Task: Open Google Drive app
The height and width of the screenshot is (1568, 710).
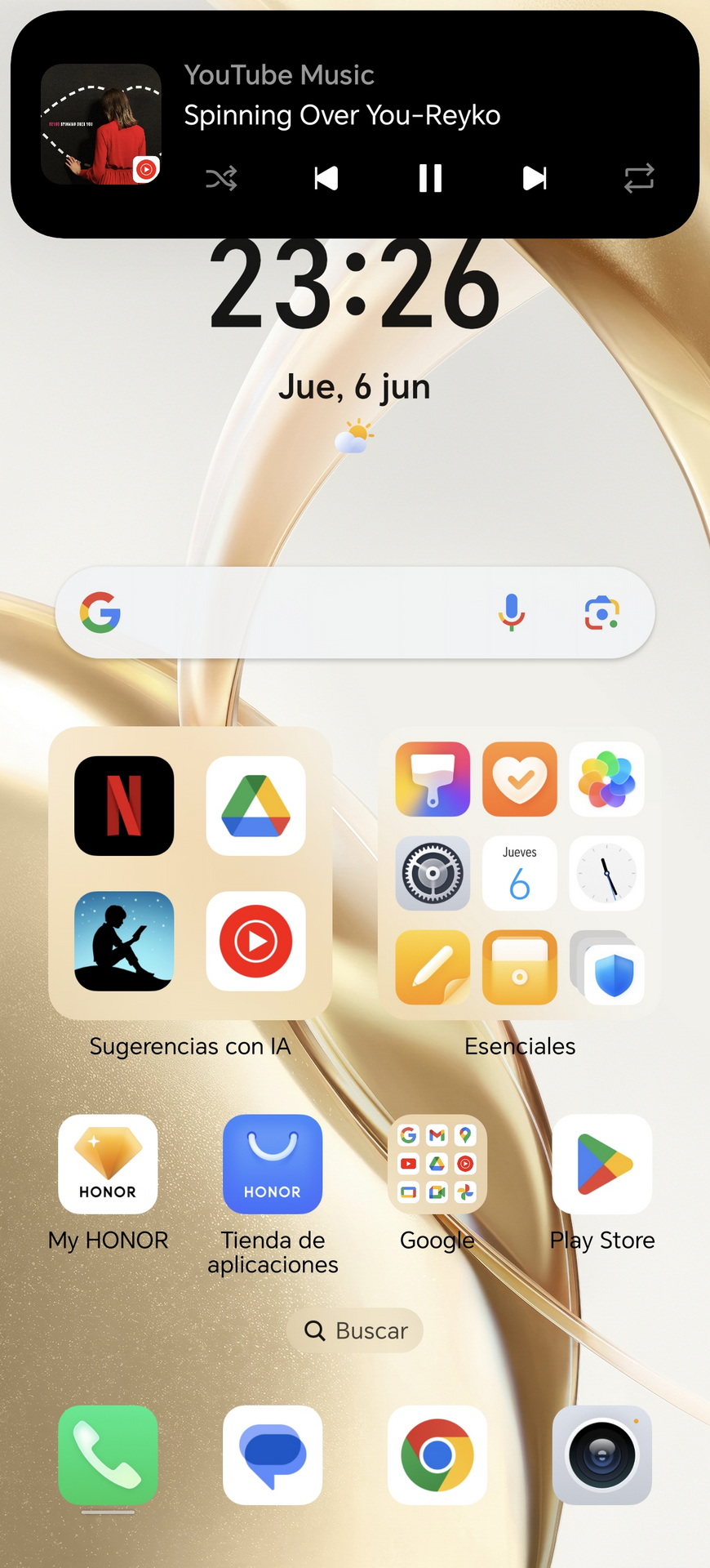Action: [256, 806]
